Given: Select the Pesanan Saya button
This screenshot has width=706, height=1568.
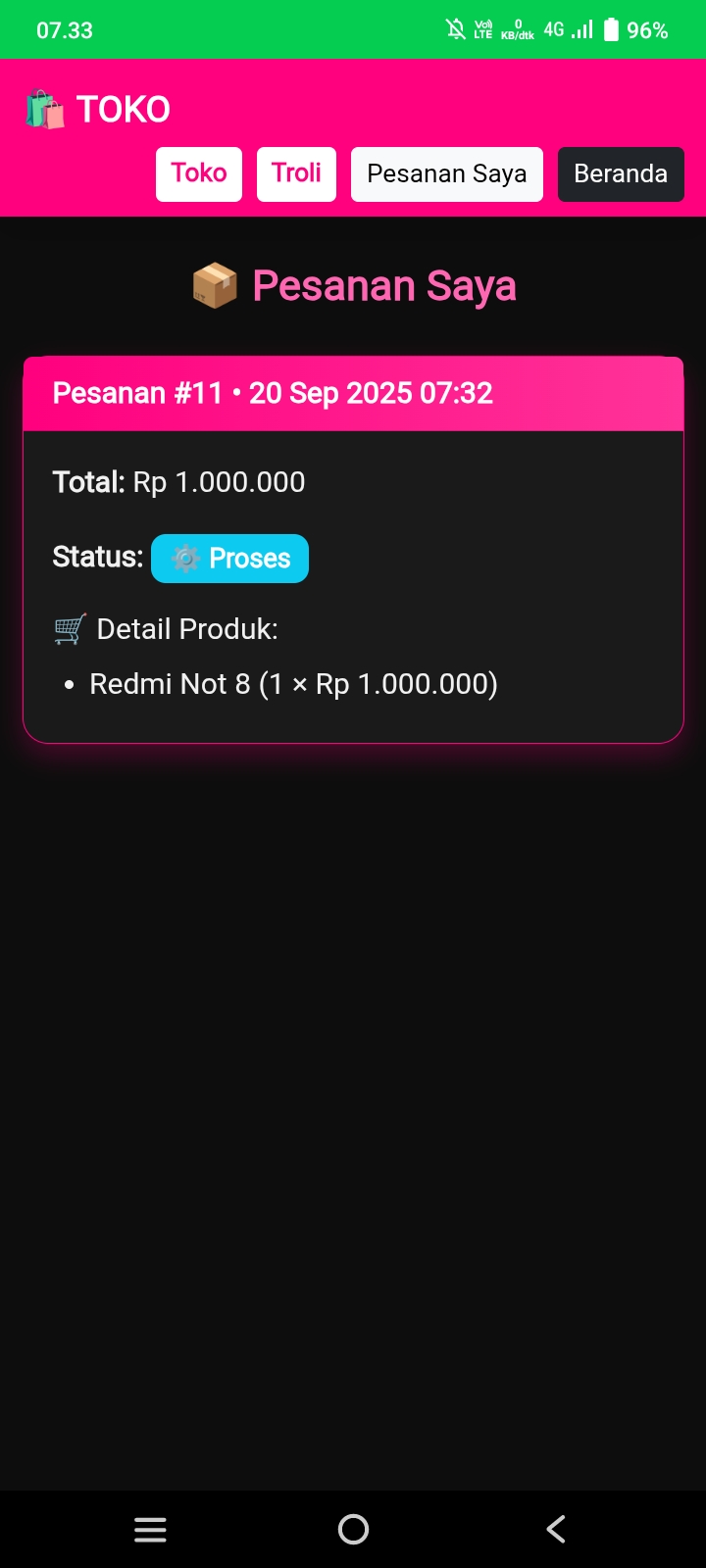Looking at the screenshot, I should pyautogui.click(x=446, y=173).
